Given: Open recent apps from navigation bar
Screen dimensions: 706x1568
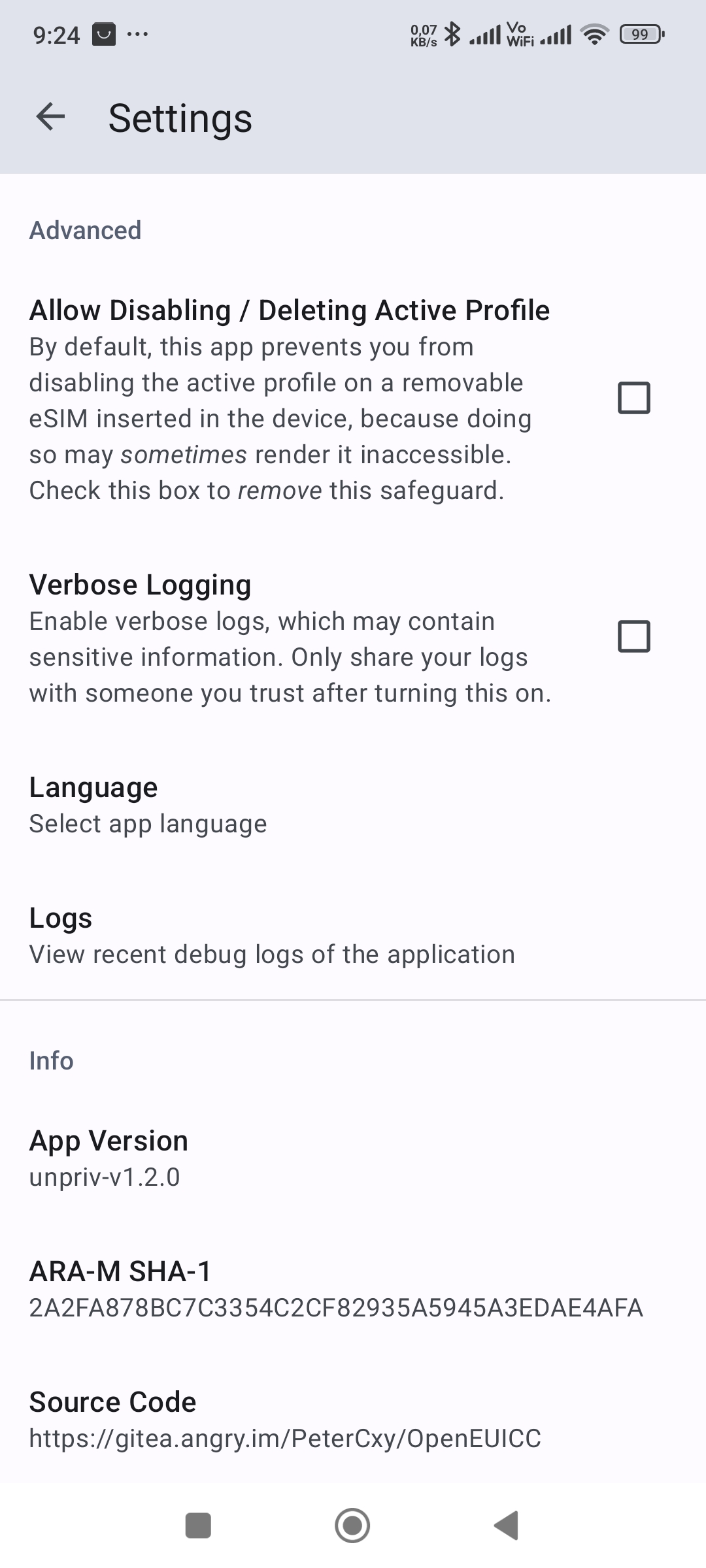Looking at the screenshot, I should coord(198,1526).
